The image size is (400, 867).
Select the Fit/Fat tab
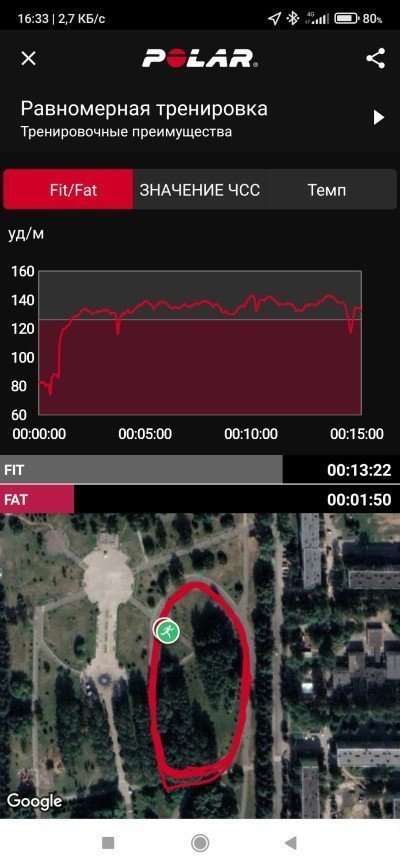pyautogui.click(x=69, y=190)
